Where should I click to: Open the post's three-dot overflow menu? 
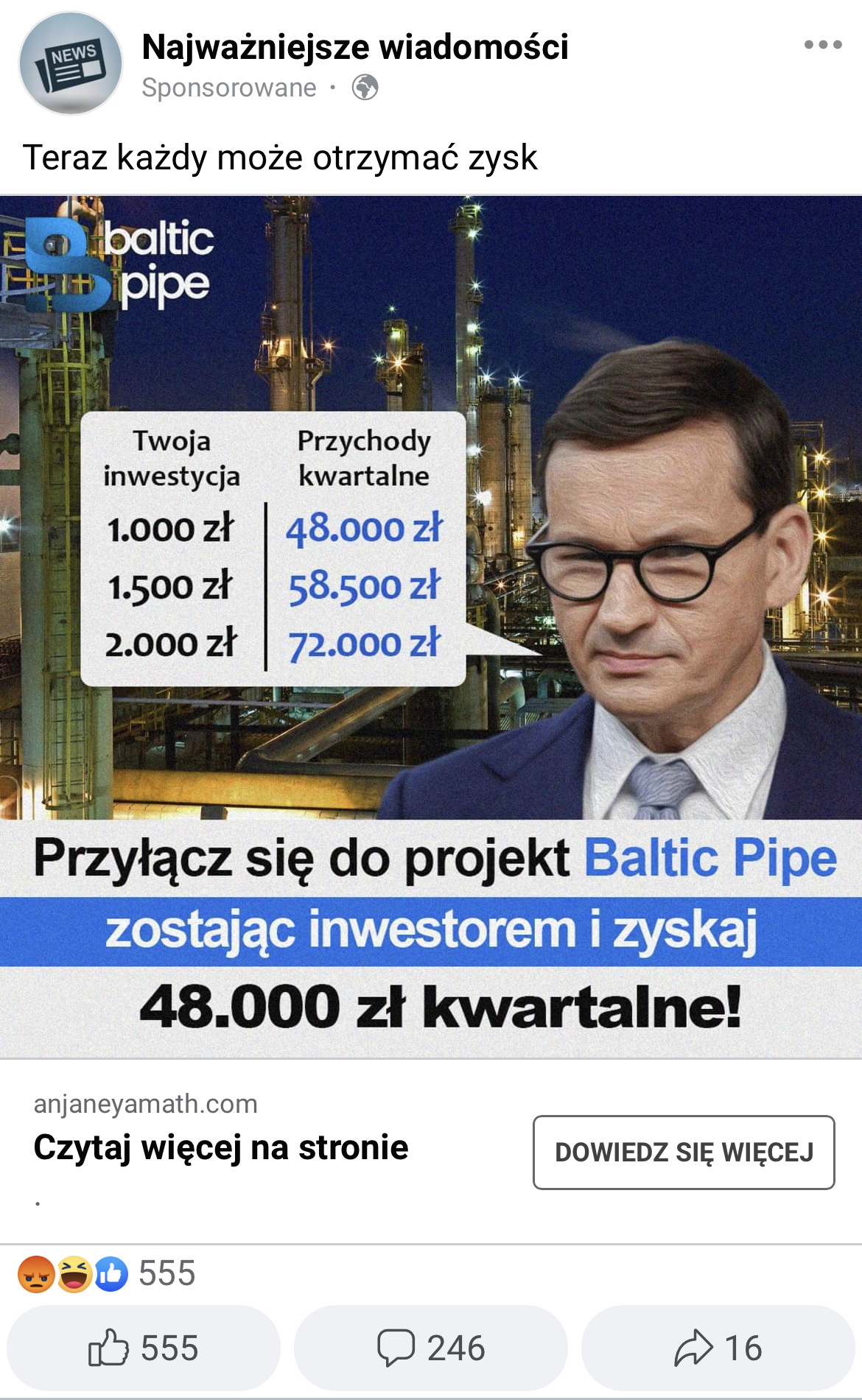pos(822,45)
